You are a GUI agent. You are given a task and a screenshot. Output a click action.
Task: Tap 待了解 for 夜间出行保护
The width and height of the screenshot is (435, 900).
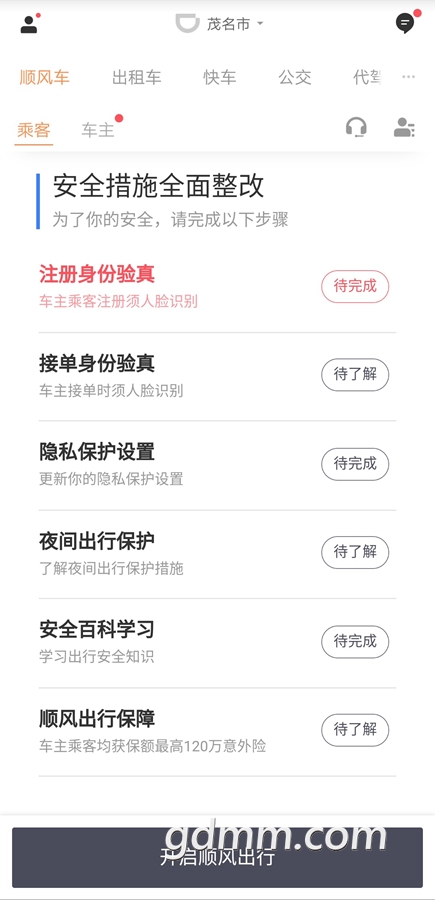pyautogui.click(x=355, y=552)
